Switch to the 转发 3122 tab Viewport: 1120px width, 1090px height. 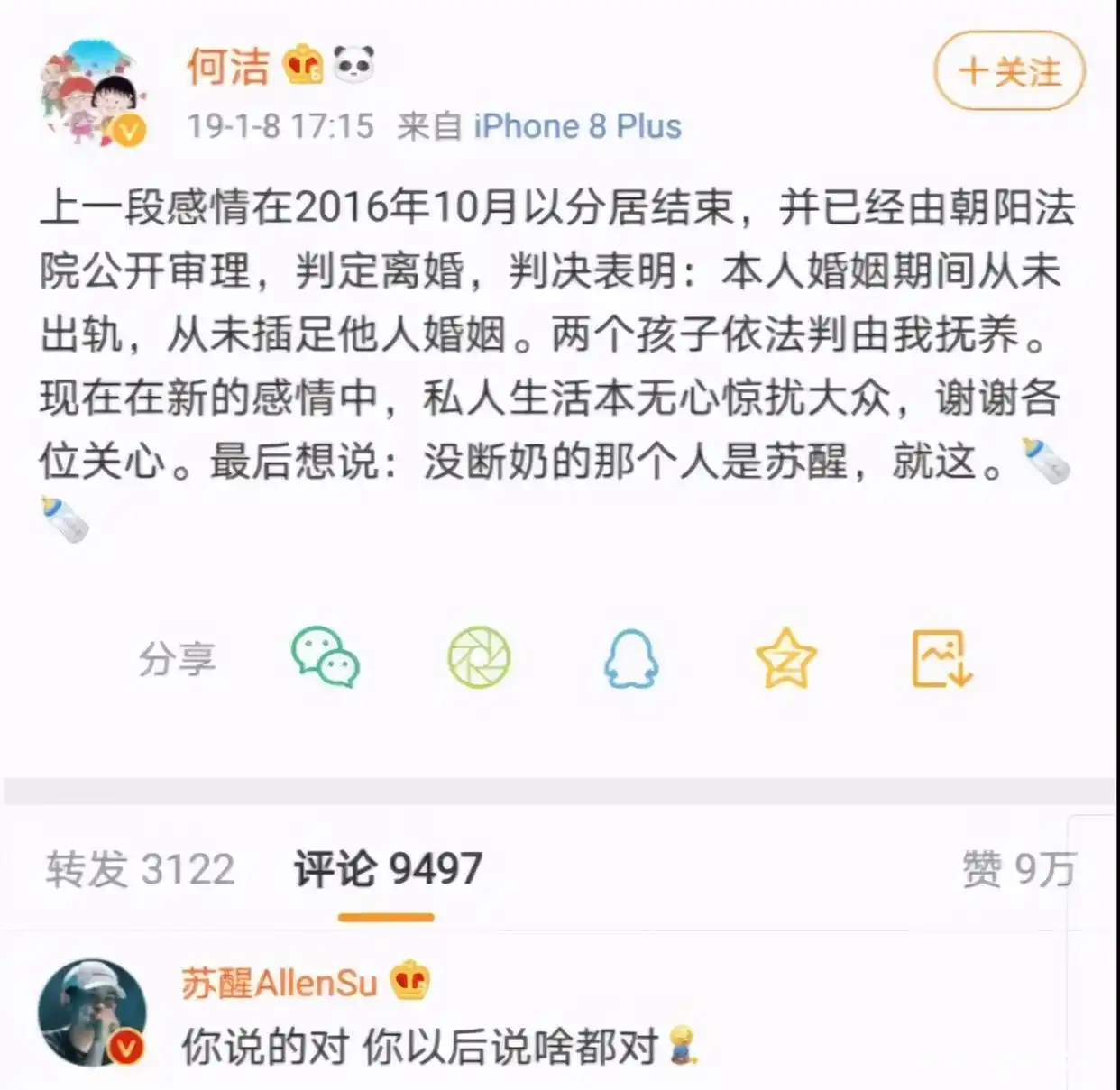pos(141,869)
